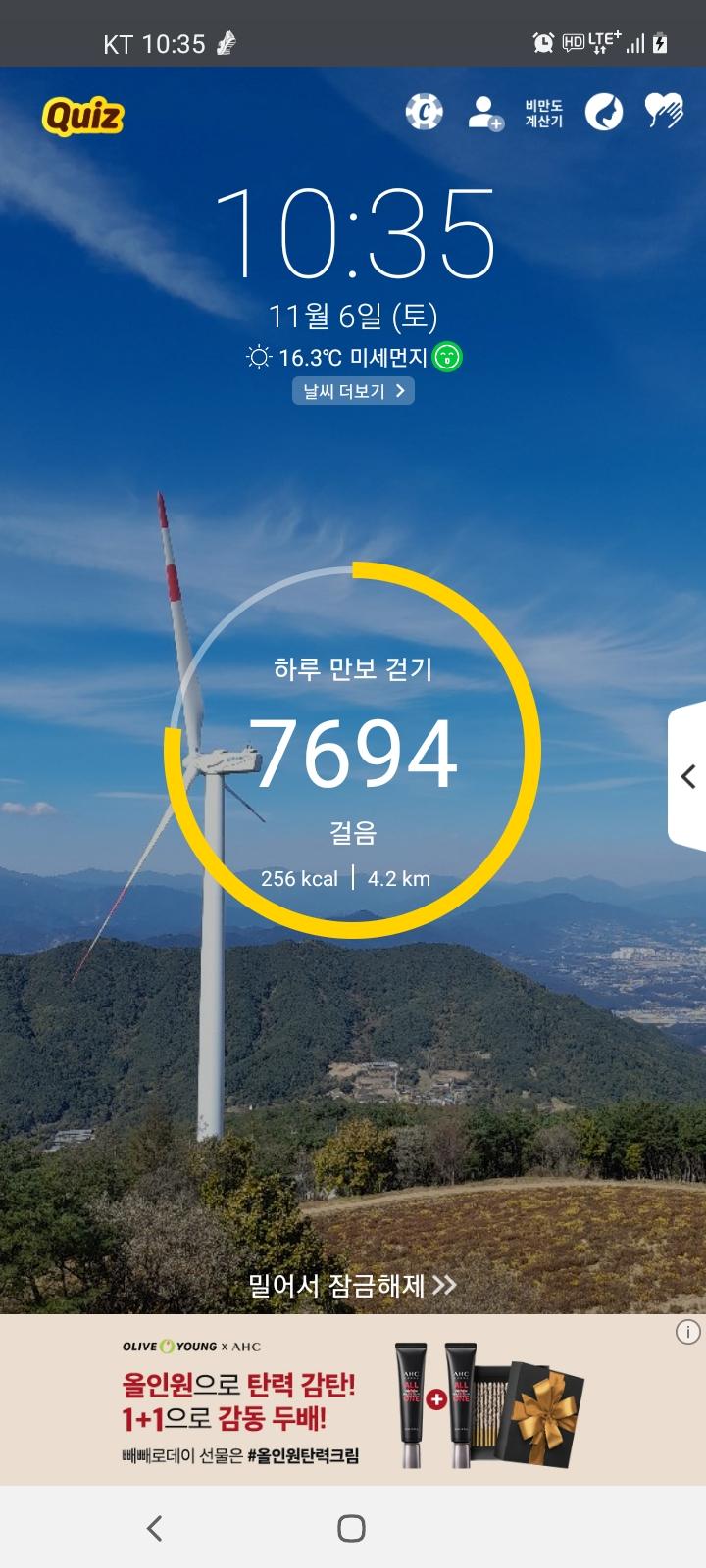Open the 비만도 계산기 shortcut
The height and width of the screenshot is (1568, 706).
click(x=543, y=114)
